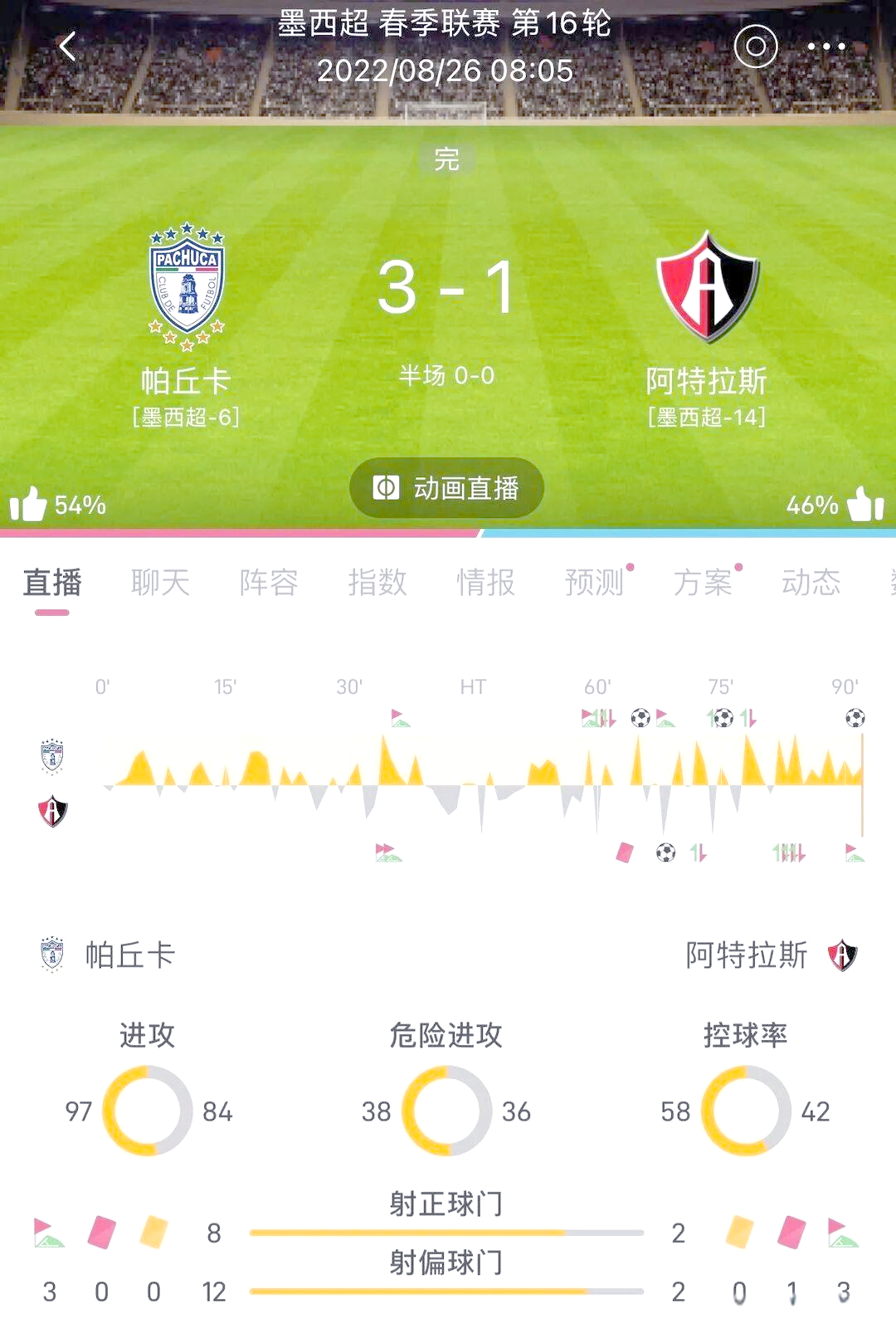Vote for Atlas by pressing the right like
The width and height of the screenshot is (896, 1333).
(x=865, y=502)
